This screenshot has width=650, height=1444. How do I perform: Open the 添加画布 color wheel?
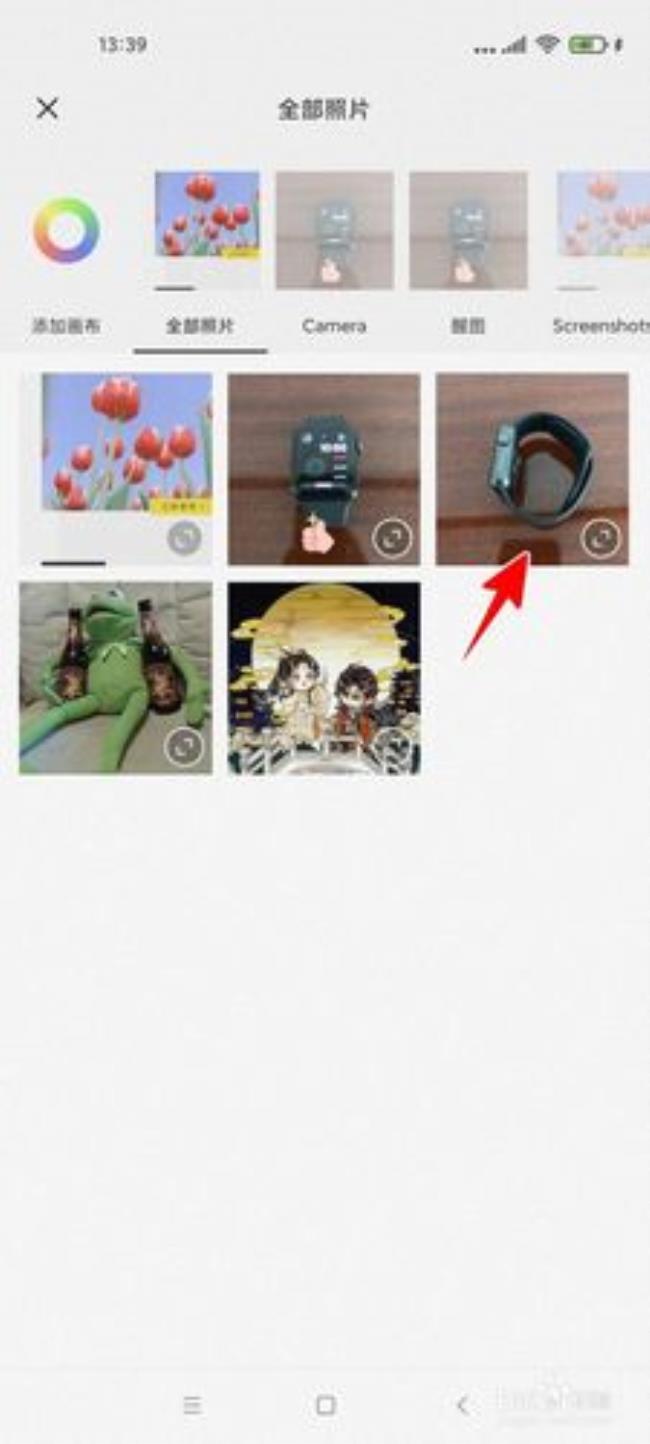point(66,230)
